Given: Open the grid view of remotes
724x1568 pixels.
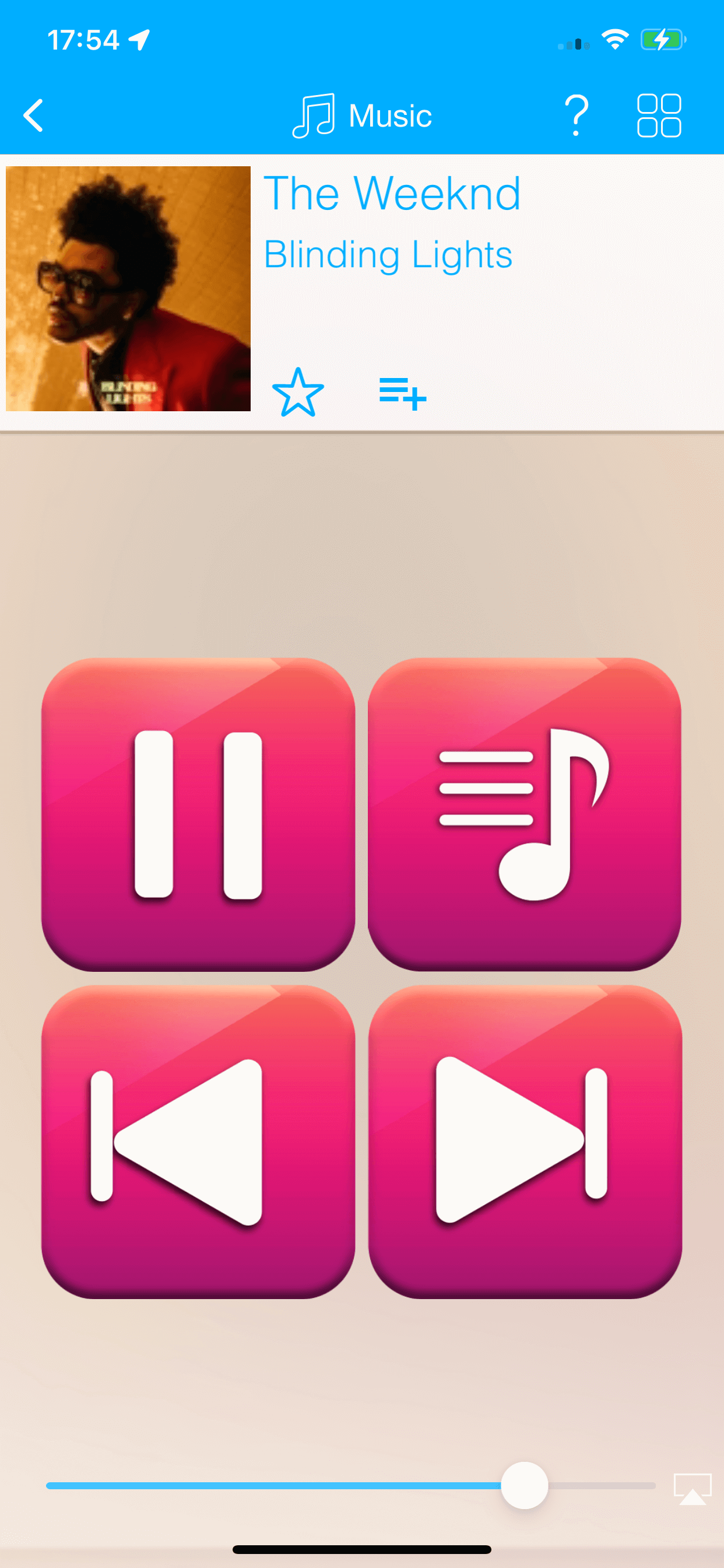Looking at the screenshot, I should click(658, 115).
